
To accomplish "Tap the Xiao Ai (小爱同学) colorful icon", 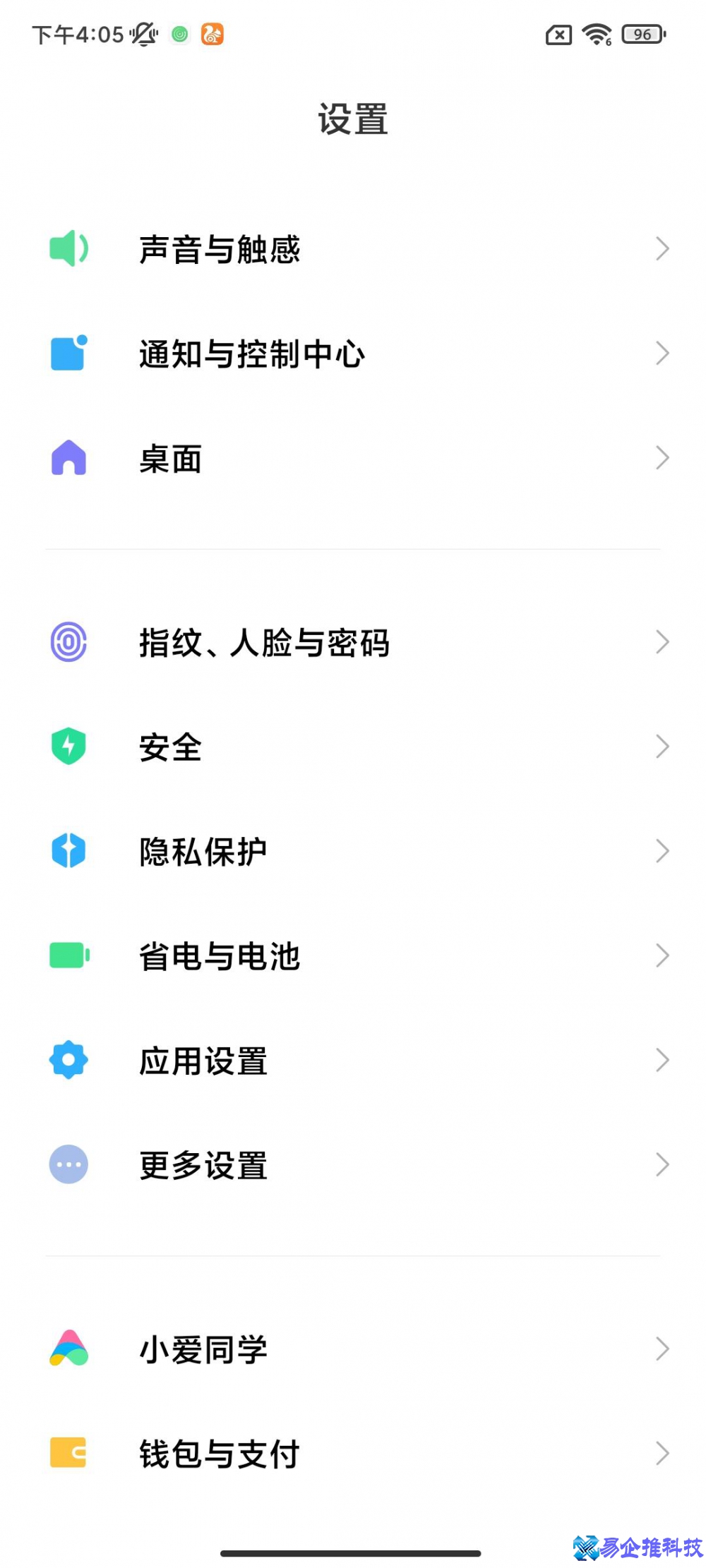I will click(68, 1349).
